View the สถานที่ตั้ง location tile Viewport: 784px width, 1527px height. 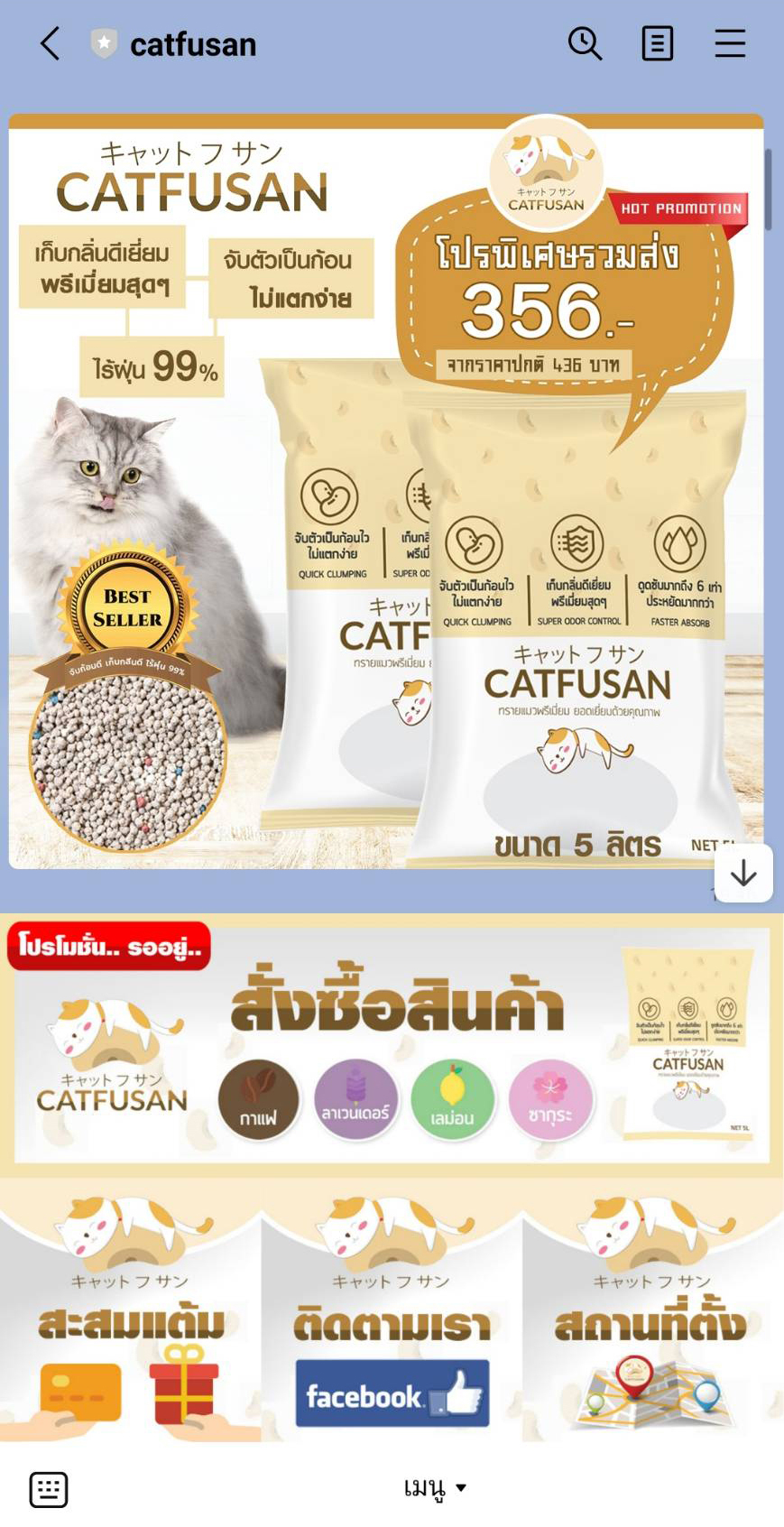click(652, 1309)
